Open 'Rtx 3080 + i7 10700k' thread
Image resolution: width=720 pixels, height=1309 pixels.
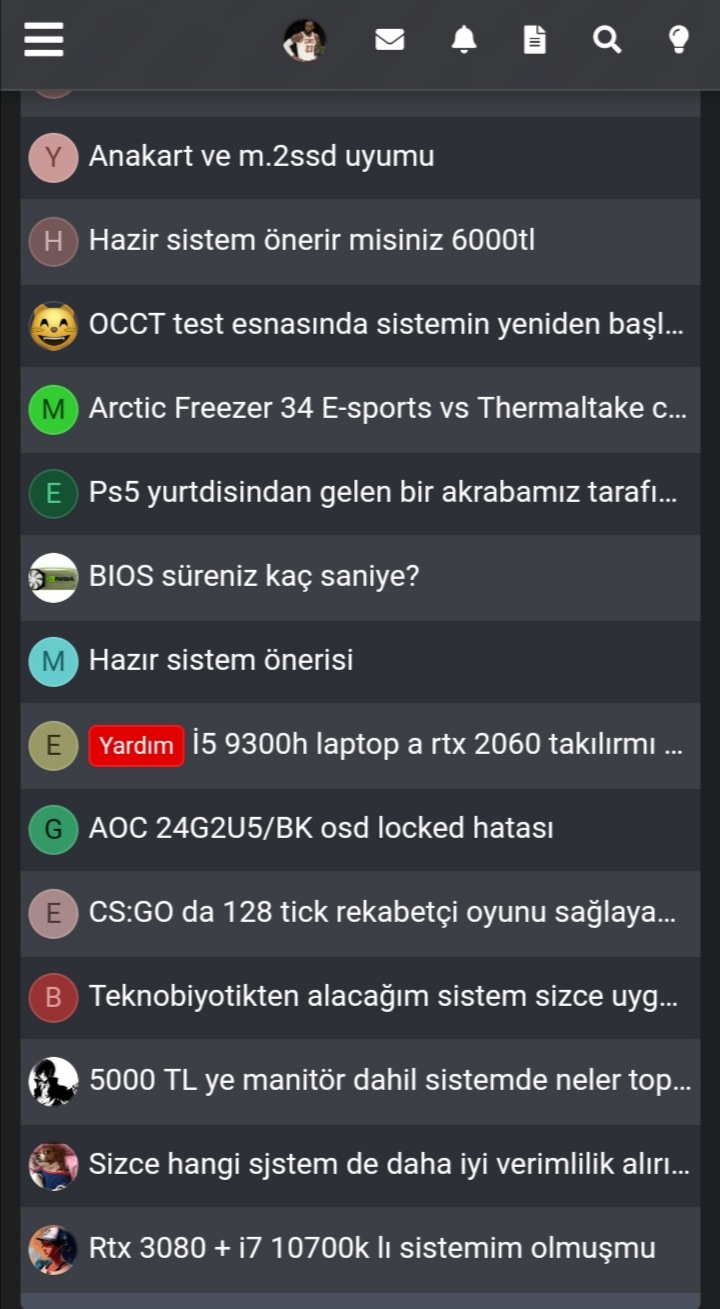click(372, 1249)
